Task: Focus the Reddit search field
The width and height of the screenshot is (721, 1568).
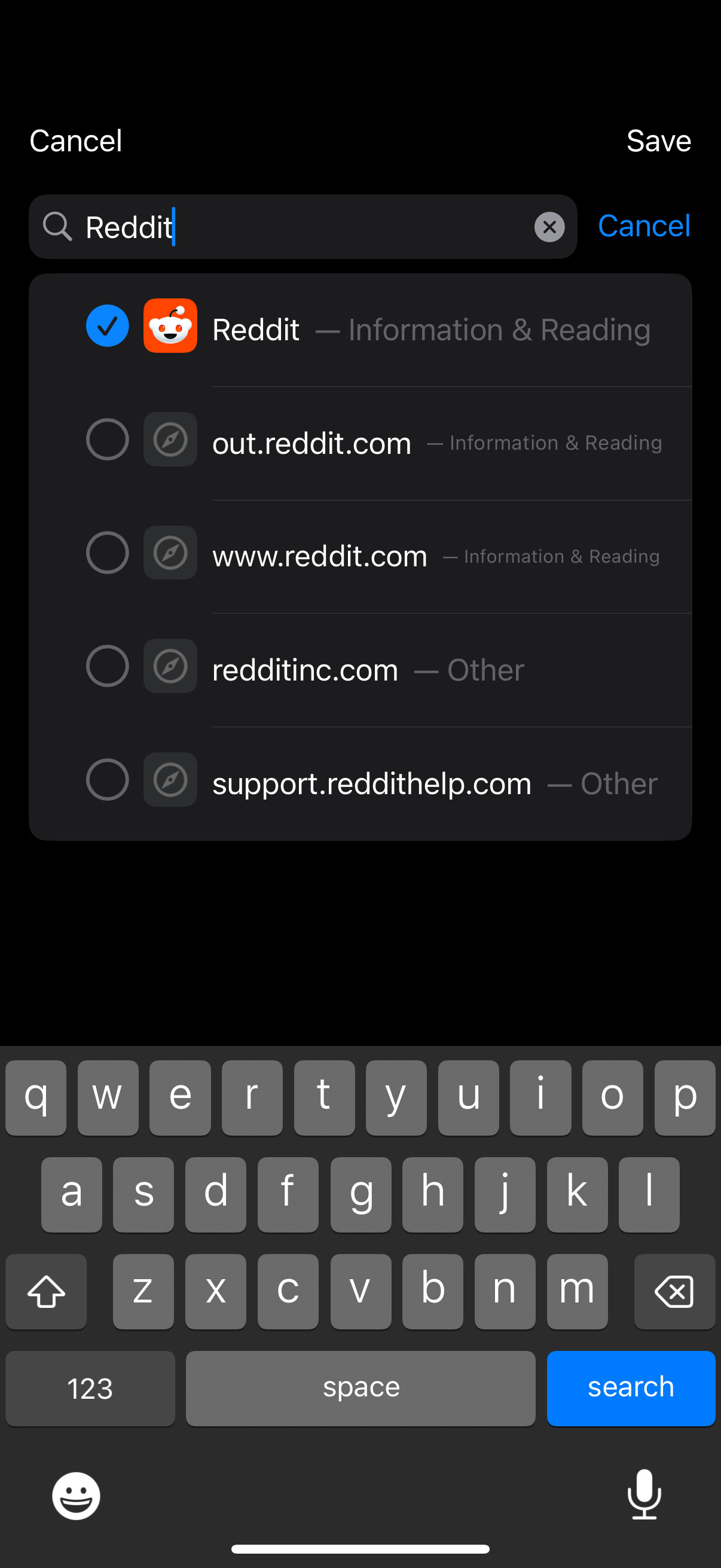Action: point(304,227)
